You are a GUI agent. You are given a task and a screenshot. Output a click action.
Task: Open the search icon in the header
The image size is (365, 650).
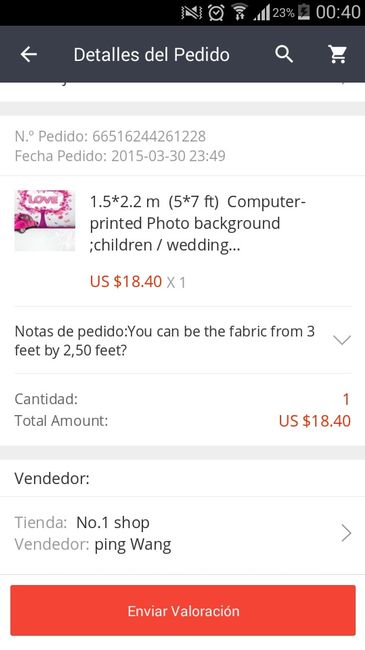click(284, 54)
